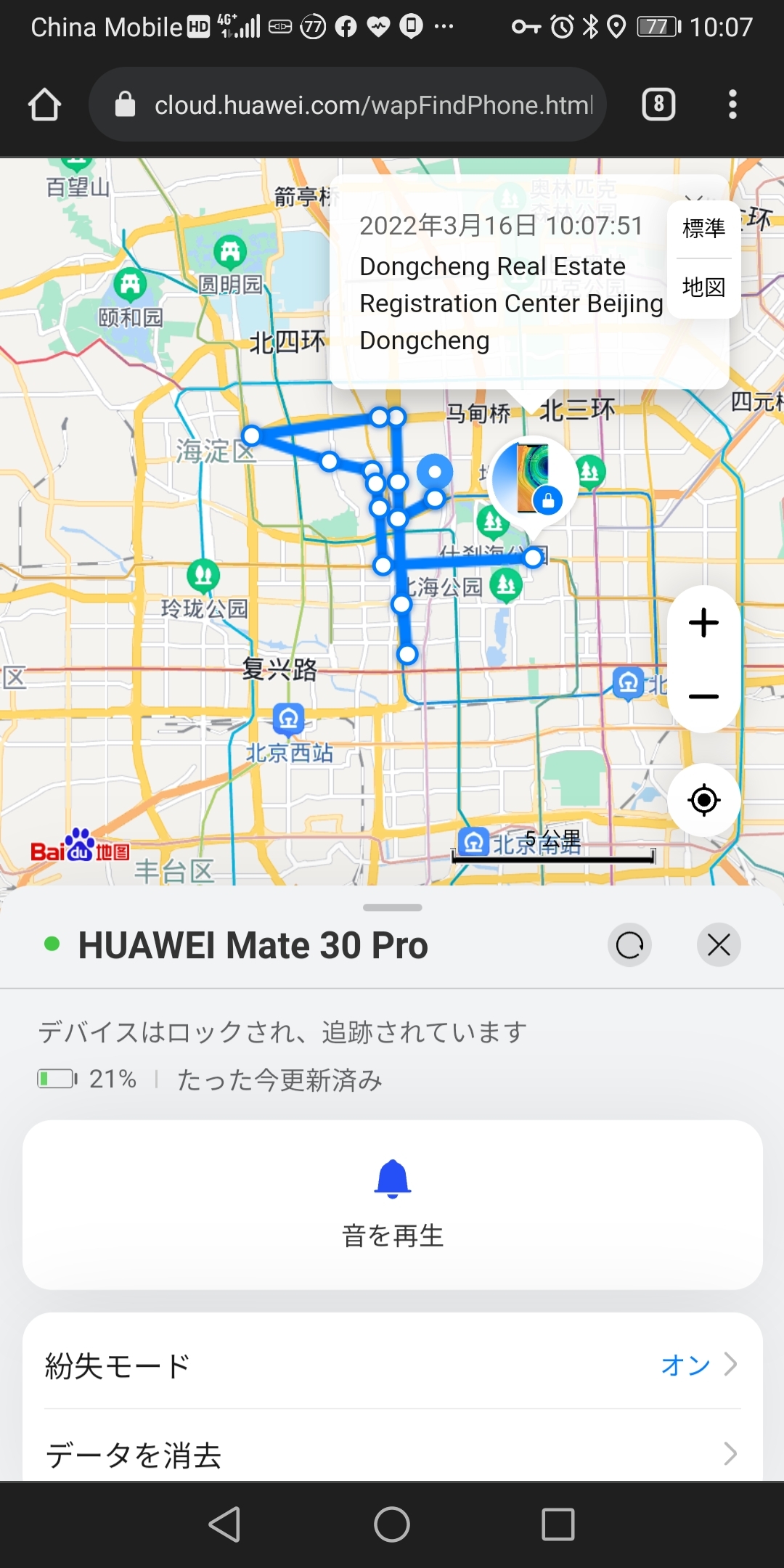Tap 音を再生 to ring the device
Image resolution: width=784 pixels, height=1568 pixels.
tap(393, 1204)
